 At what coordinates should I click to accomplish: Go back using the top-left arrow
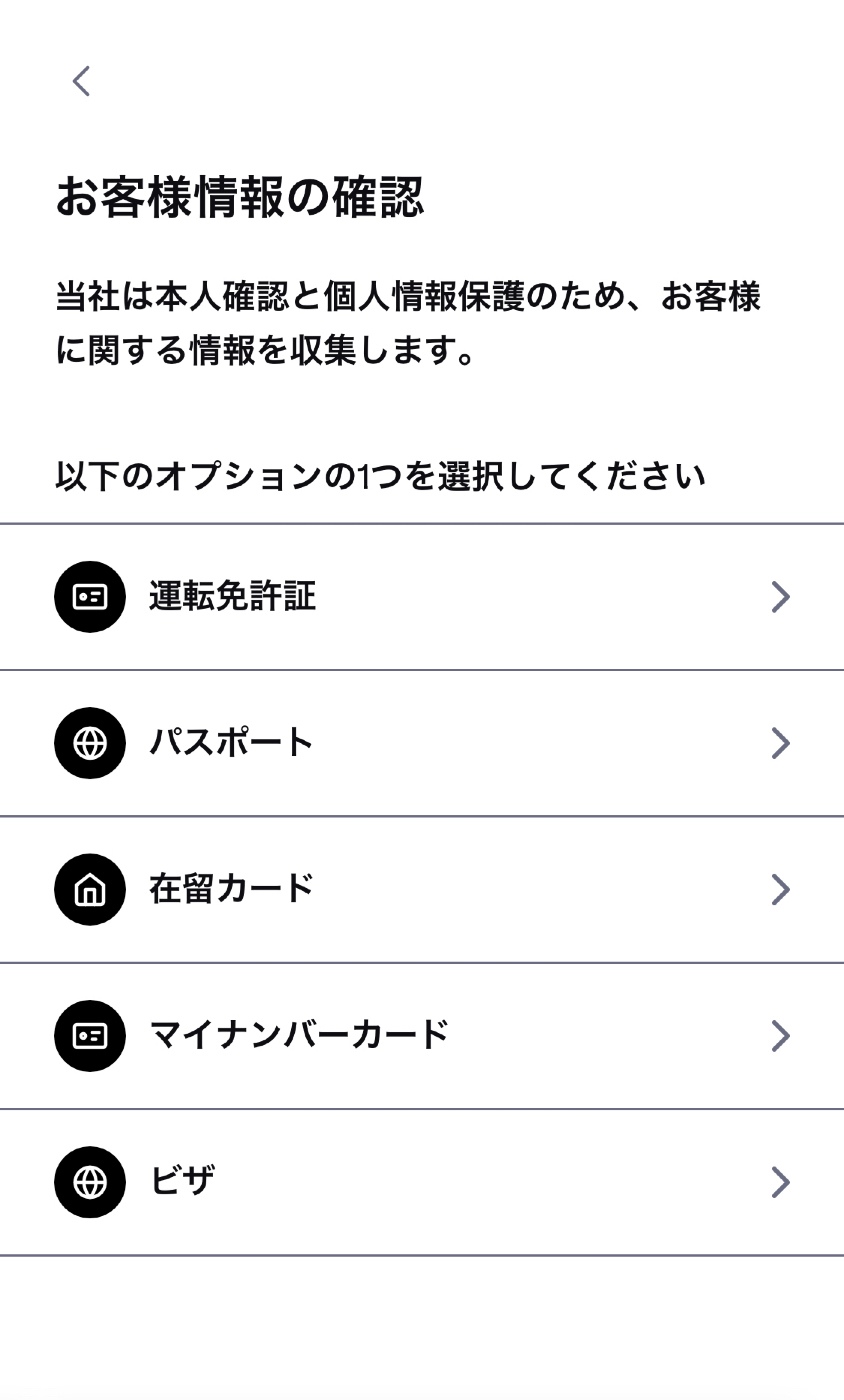click(x=82, y=81)
